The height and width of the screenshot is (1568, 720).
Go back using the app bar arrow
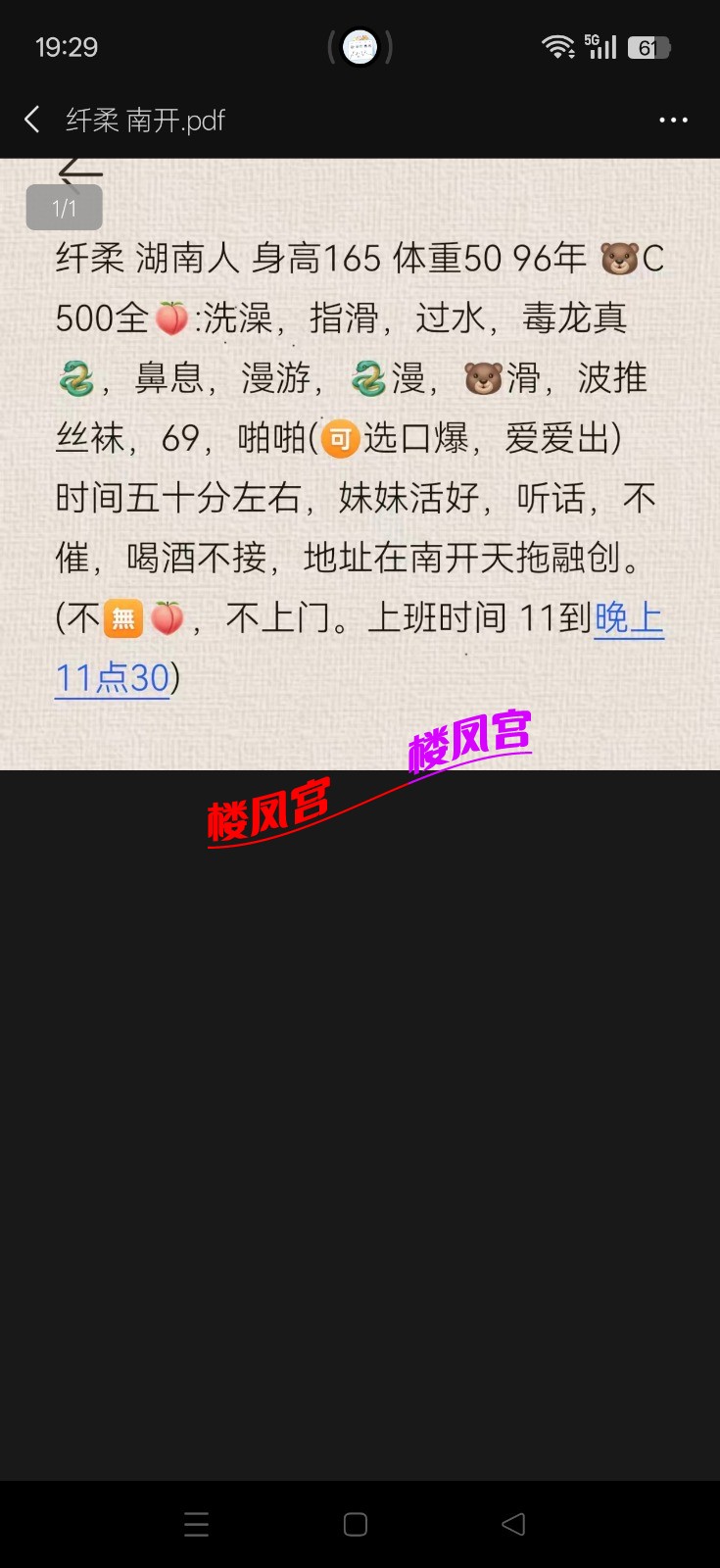[32, 120]
